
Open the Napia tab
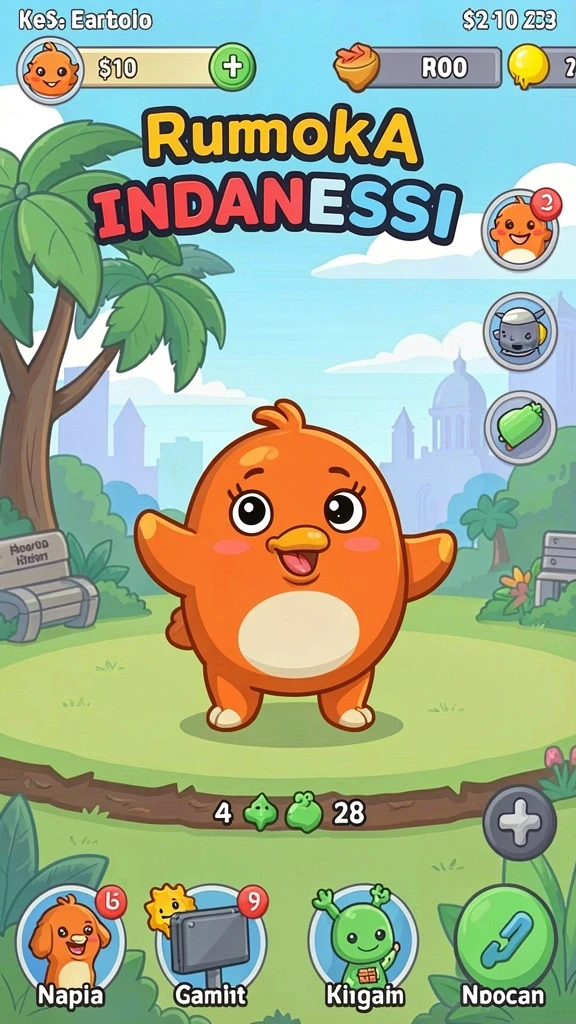click(x=70, y=947)
